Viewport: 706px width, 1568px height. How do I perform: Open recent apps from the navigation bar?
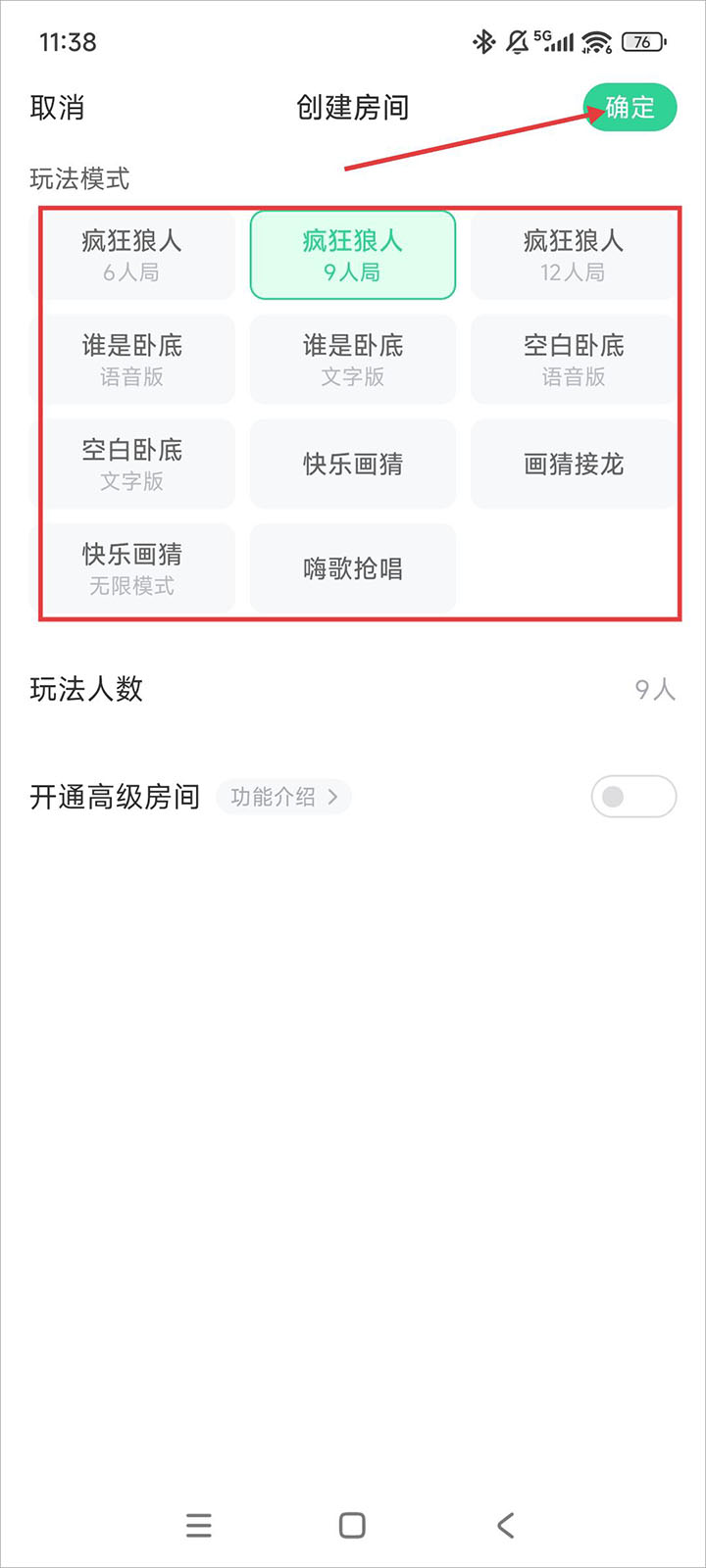[x=199, y=1525]
